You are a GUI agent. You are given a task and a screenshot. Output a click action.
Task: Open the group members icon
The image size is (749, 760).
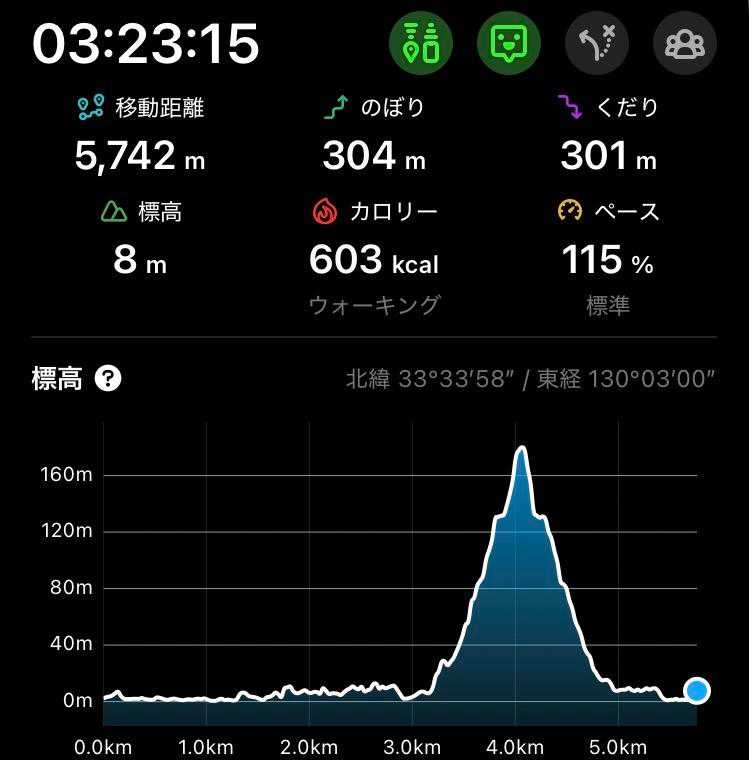coord(685,43)
